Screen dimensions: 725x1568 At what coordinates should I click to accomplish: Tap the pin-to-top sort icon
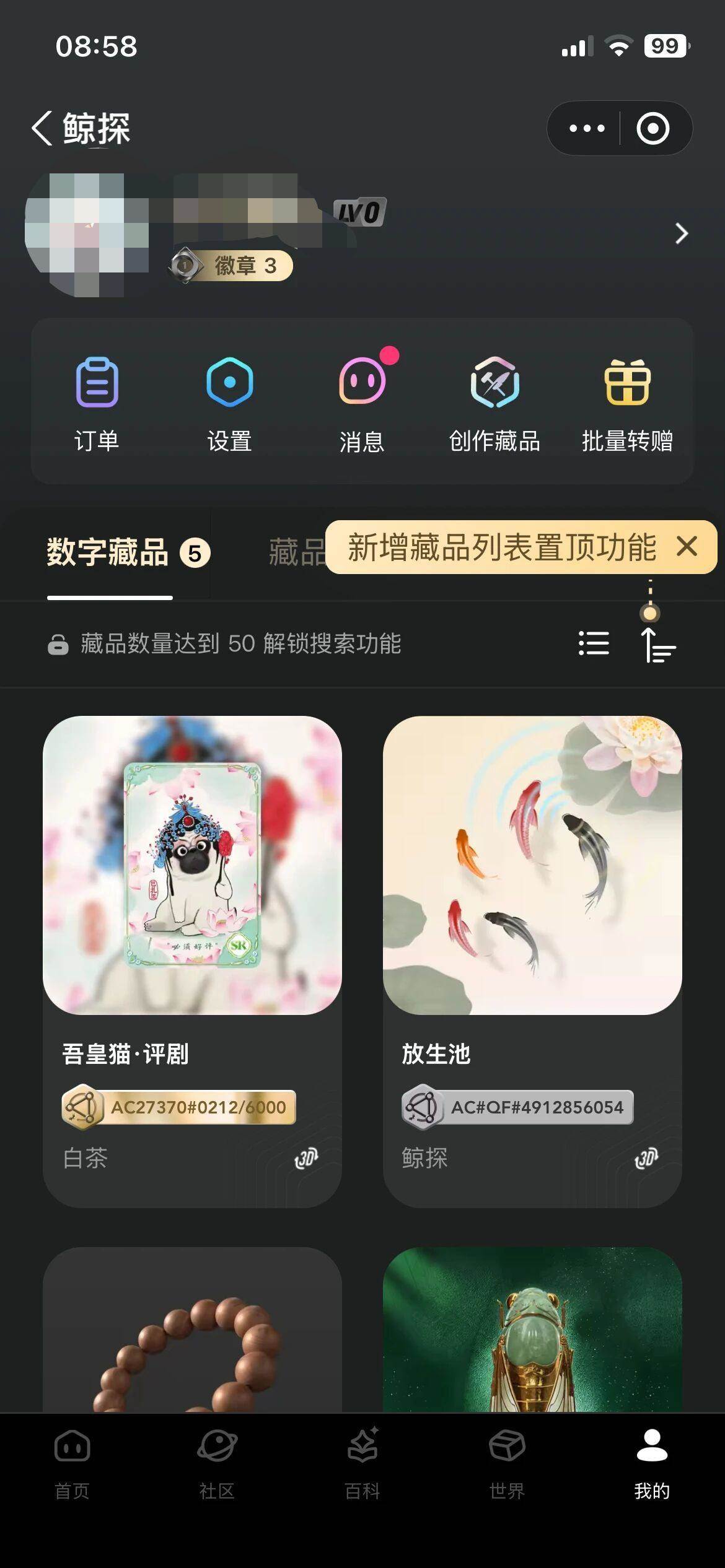(x=657, y=645)
